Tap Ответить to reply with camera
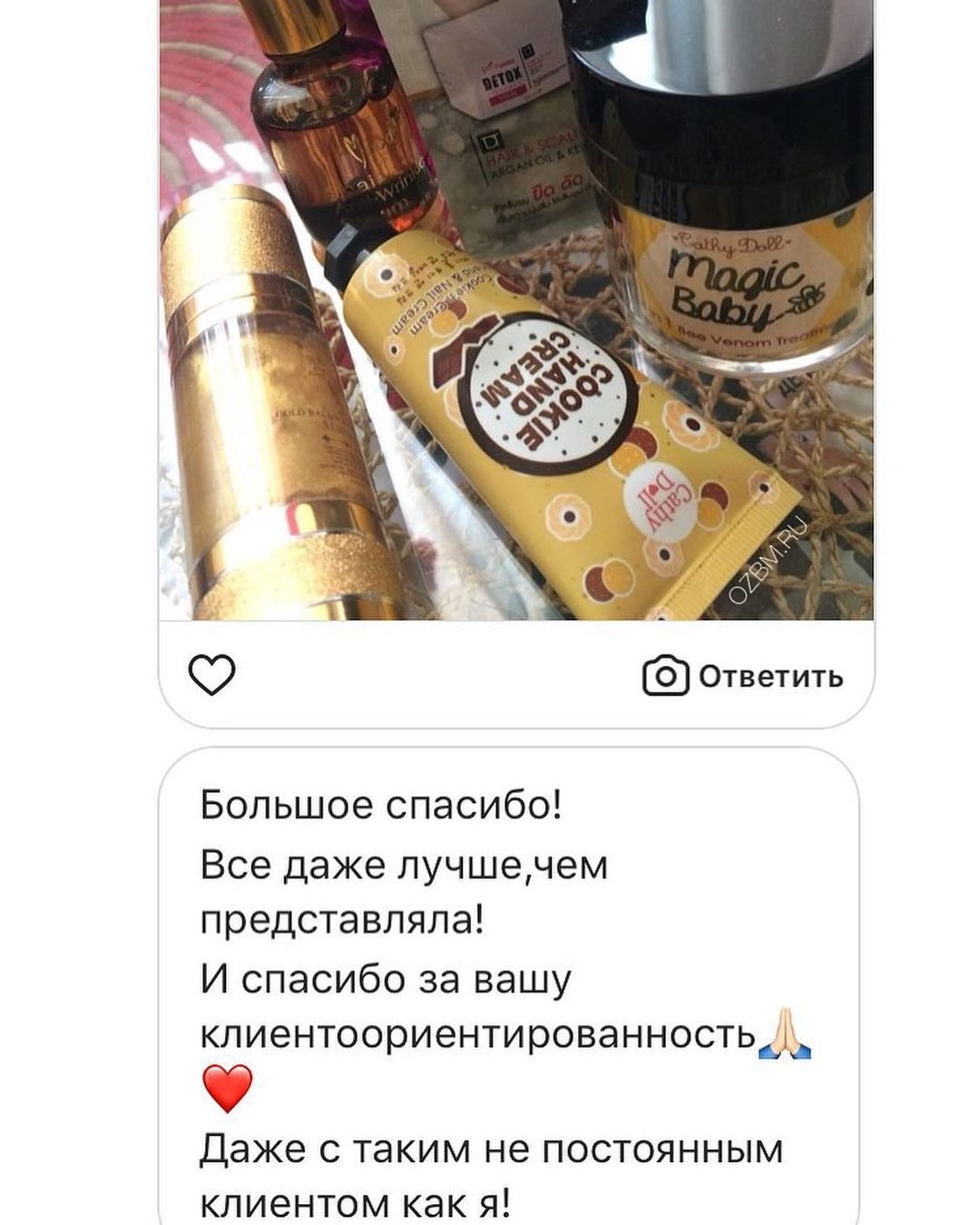Viewport: 980px width, 1225px height. point(744,677)
